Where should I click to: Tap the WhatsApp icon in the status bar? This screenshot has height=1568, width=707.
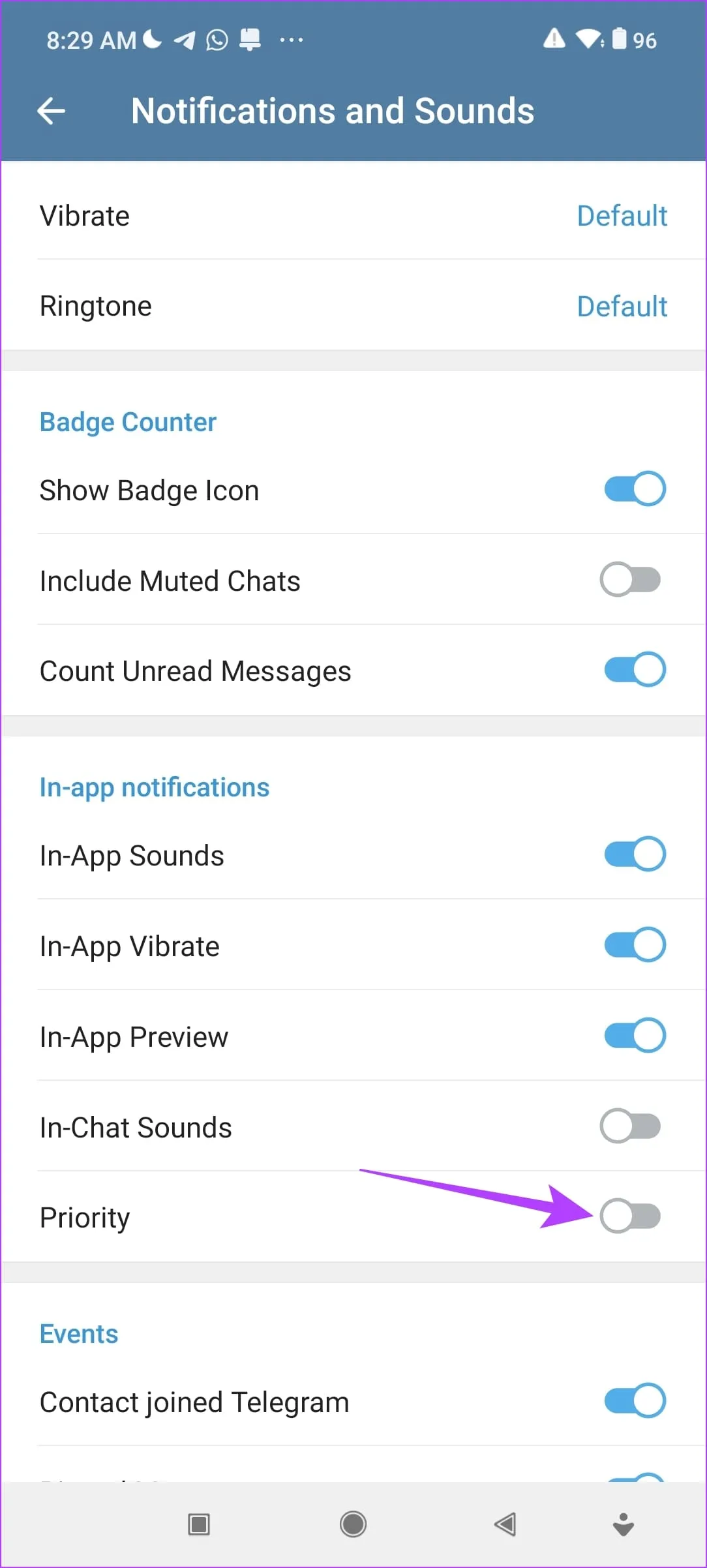(x=217, y=40)
